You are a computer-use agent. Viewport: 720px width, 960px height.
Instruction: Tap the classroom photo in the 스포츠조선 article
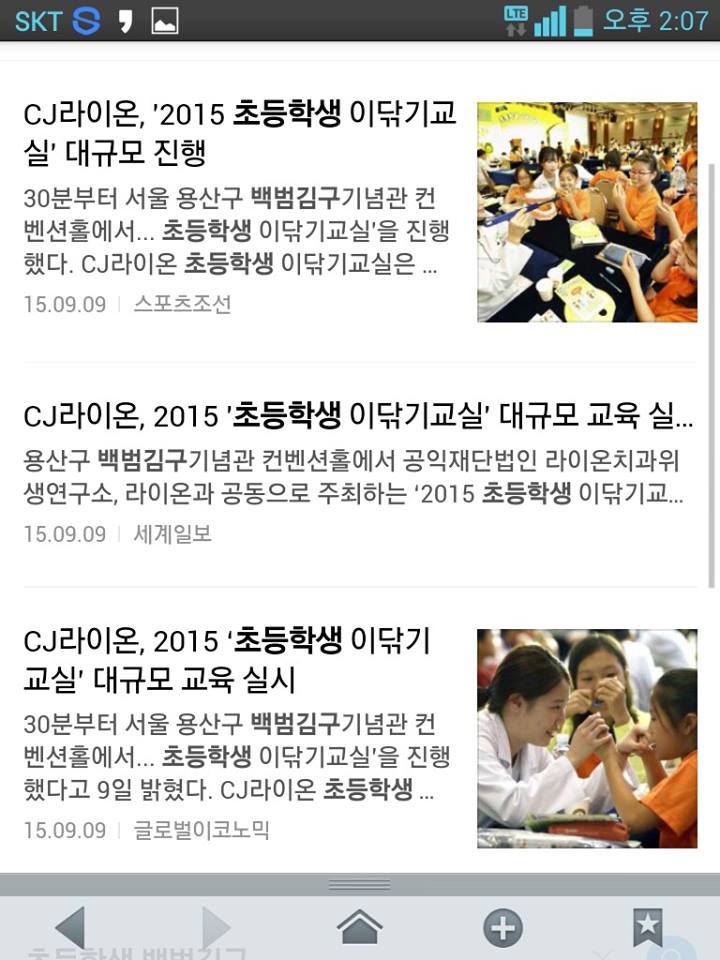(587, 212)
